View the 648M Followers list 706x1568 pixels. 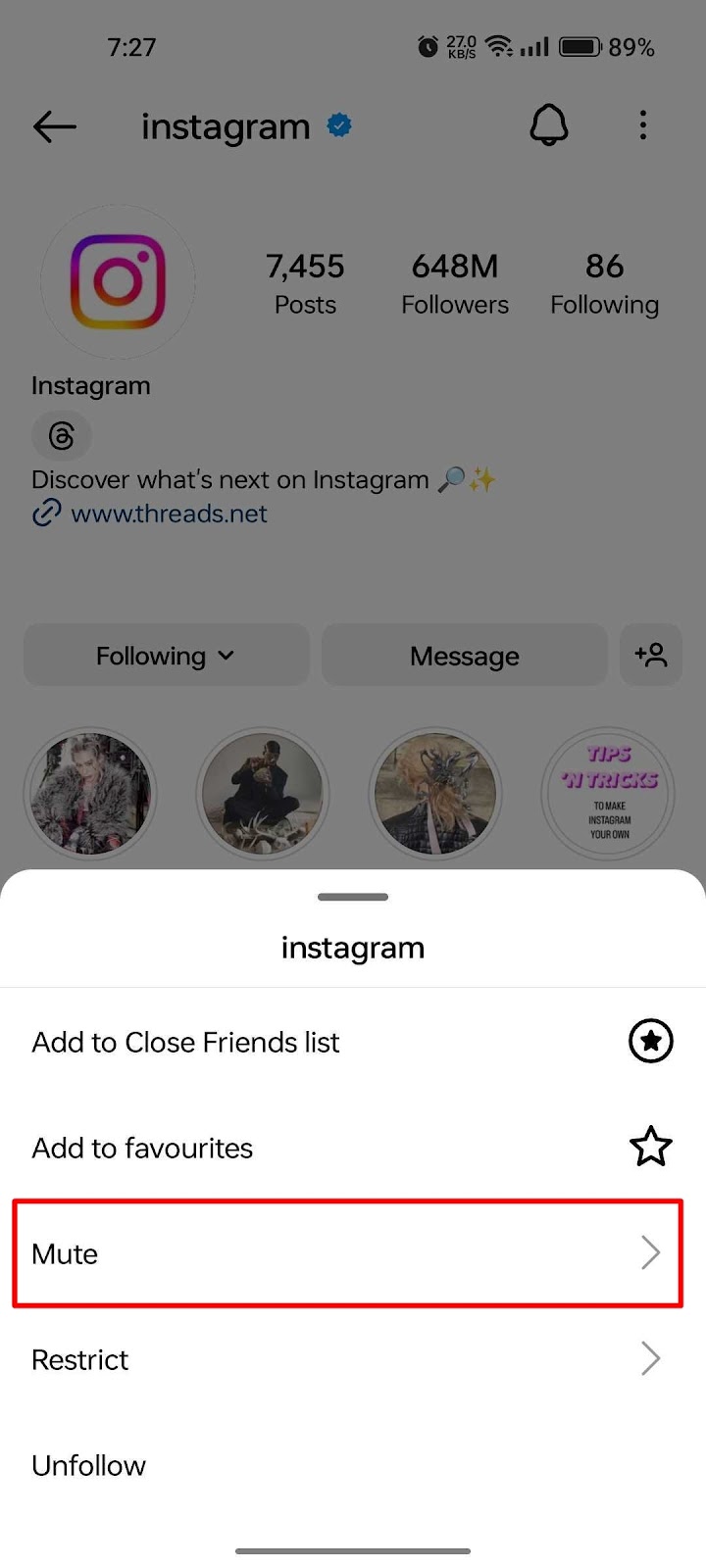click(455, 283)
